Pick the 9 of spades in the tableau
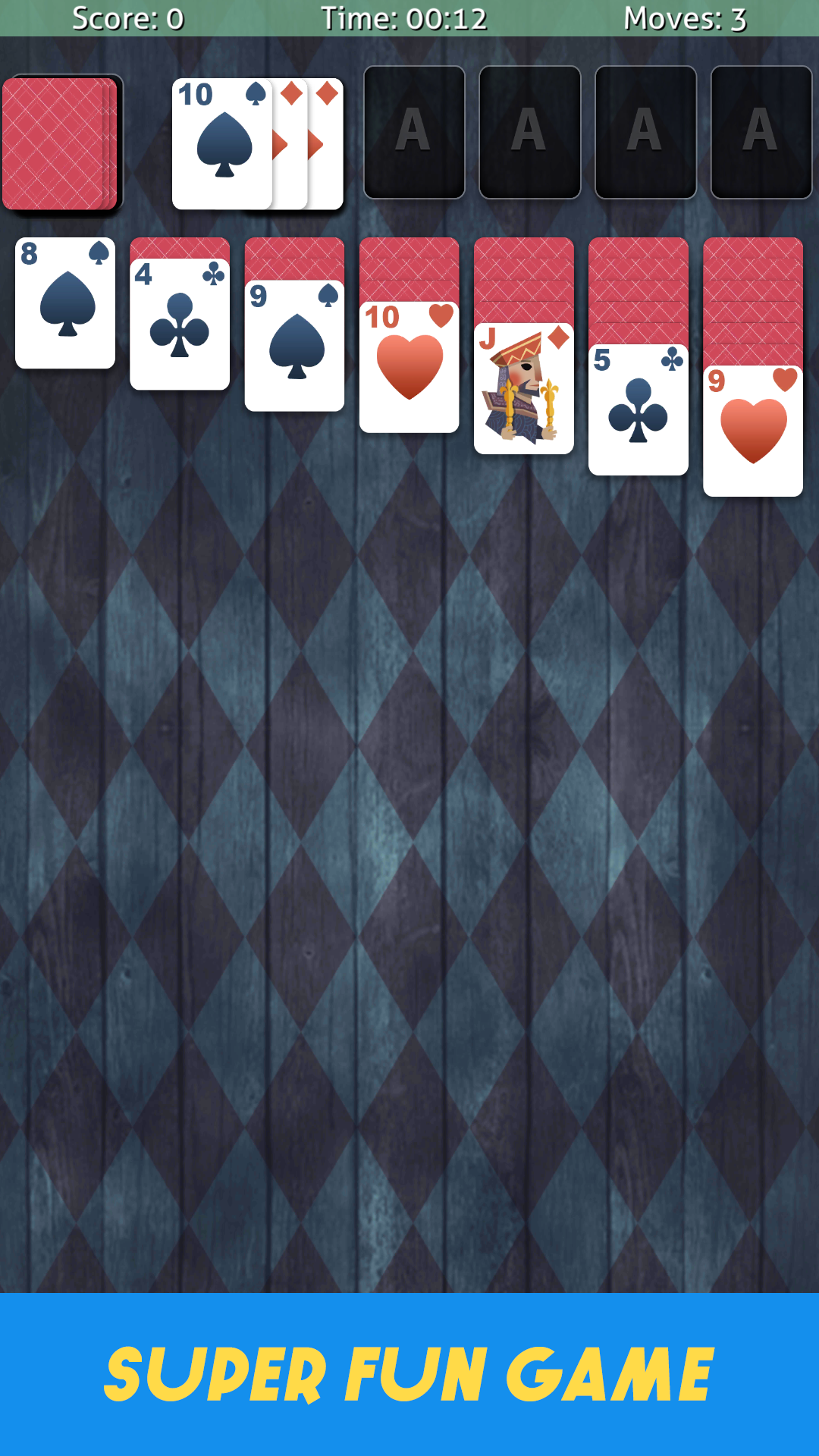Screen dimensions: 819x1456 coord(294,346)
